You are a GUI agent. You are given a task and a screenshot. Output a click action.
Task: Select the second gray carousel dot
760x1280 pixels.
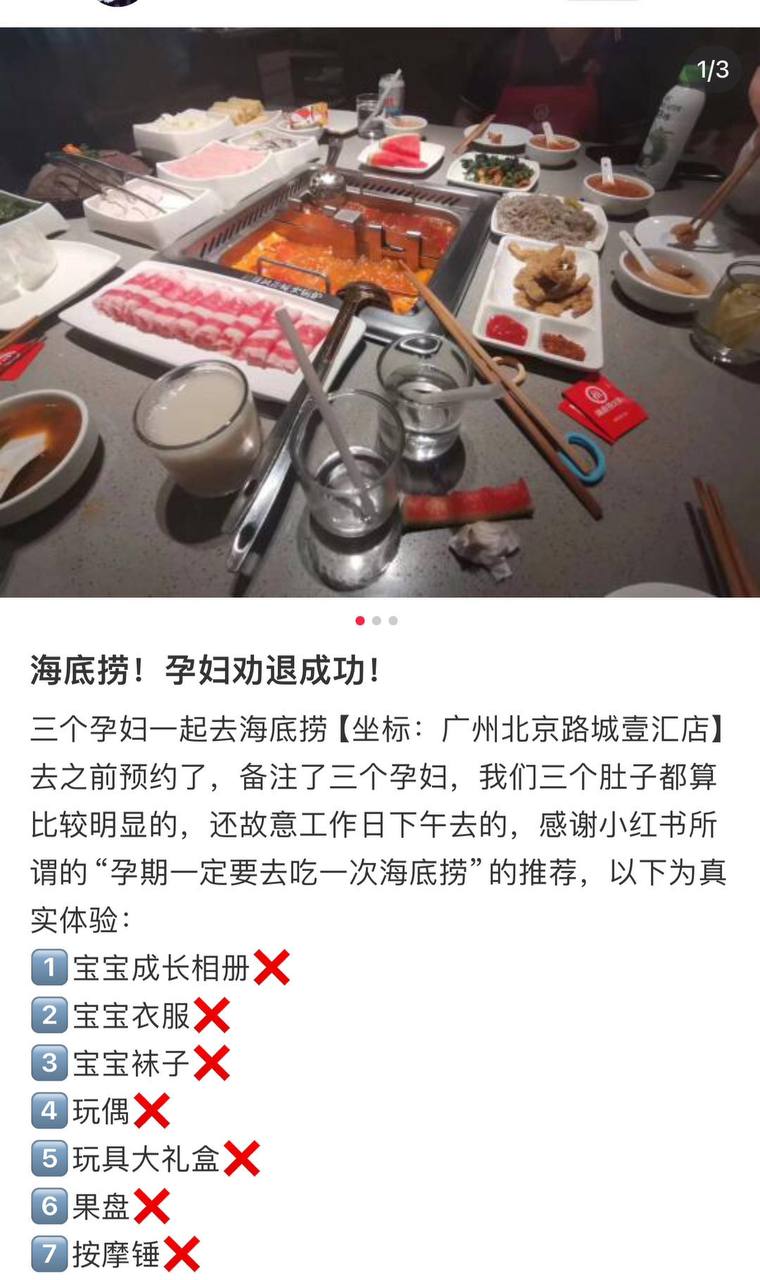(x=376, y=620)
